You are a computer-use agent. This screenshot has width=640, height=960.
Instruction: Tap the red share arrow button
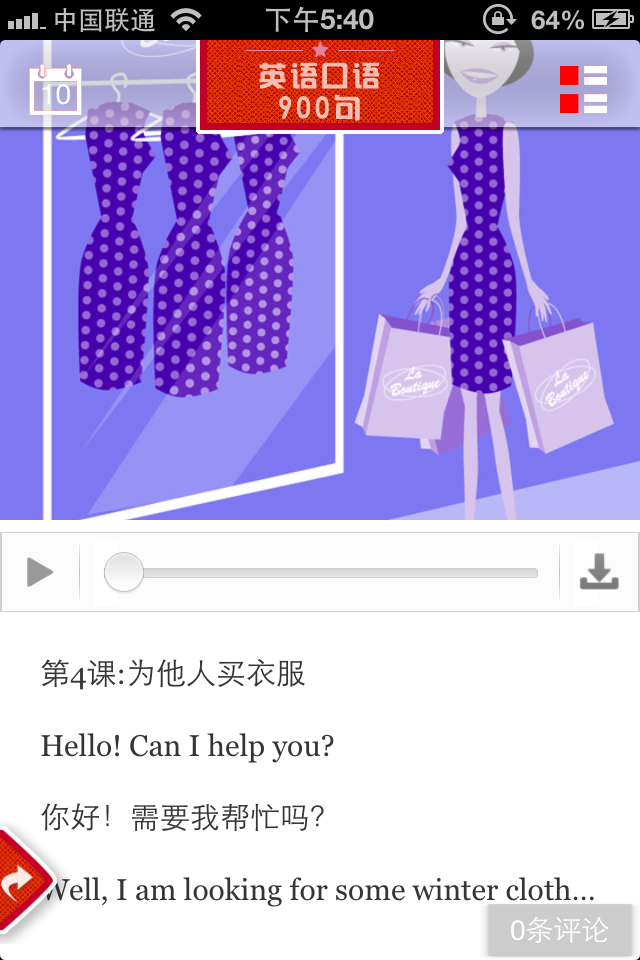(22, 882)
